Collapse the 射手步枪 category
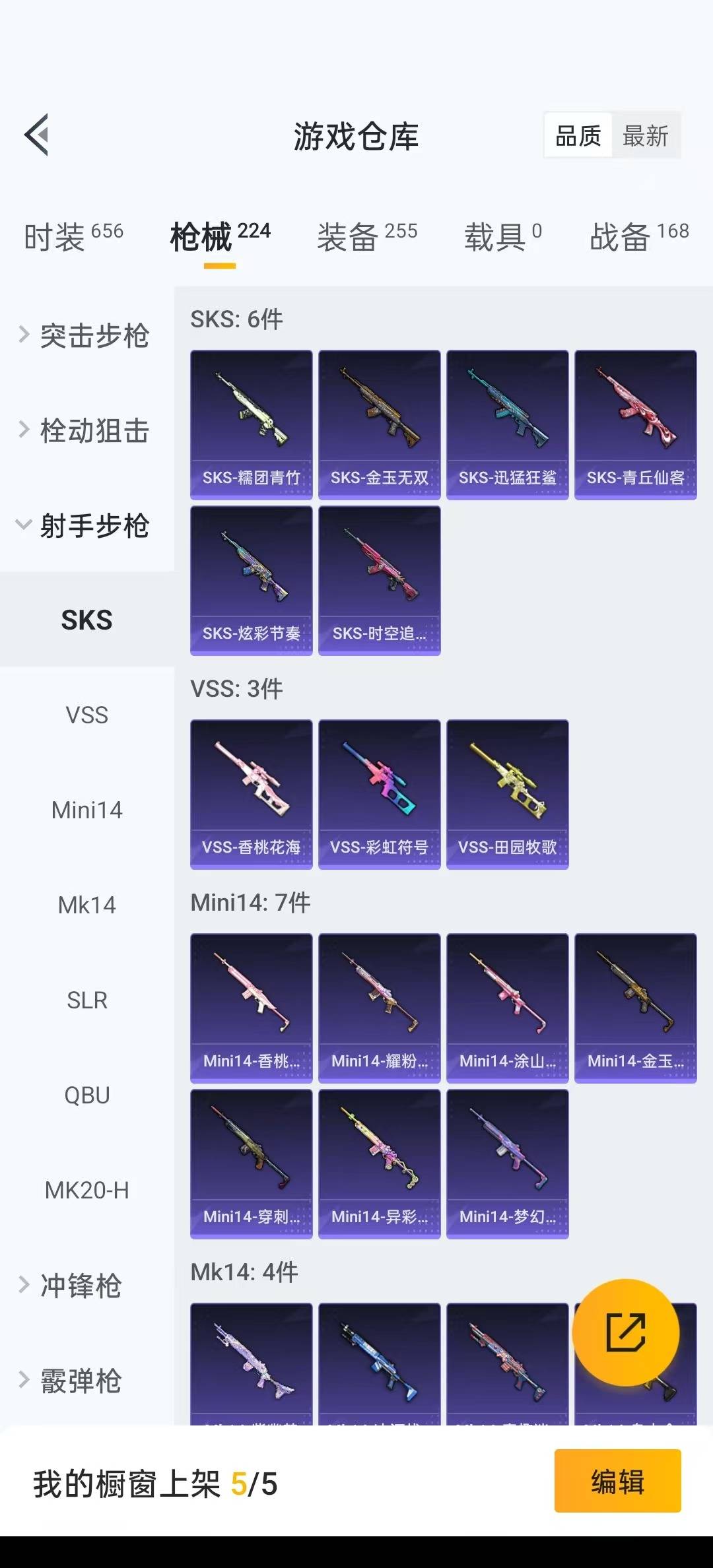 (86, 526)
